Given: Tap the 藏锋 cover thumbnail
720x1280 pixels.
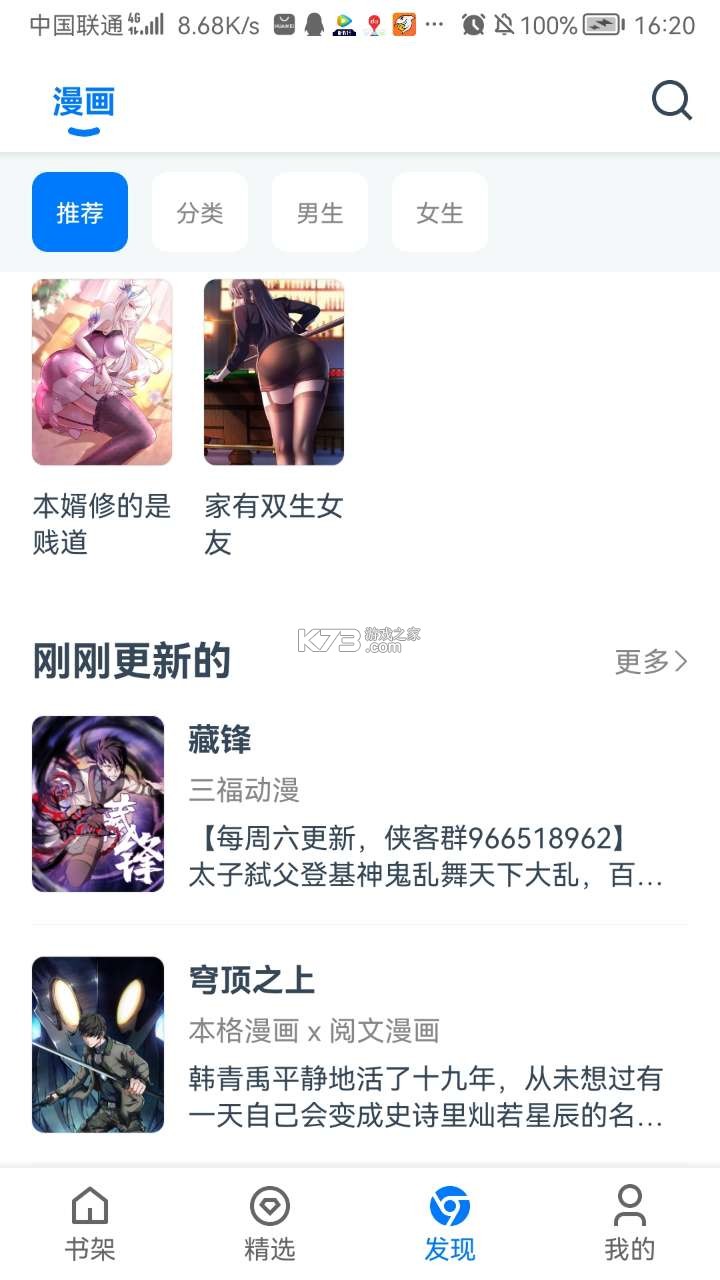Looking at the screenshot, I should 97,803.
